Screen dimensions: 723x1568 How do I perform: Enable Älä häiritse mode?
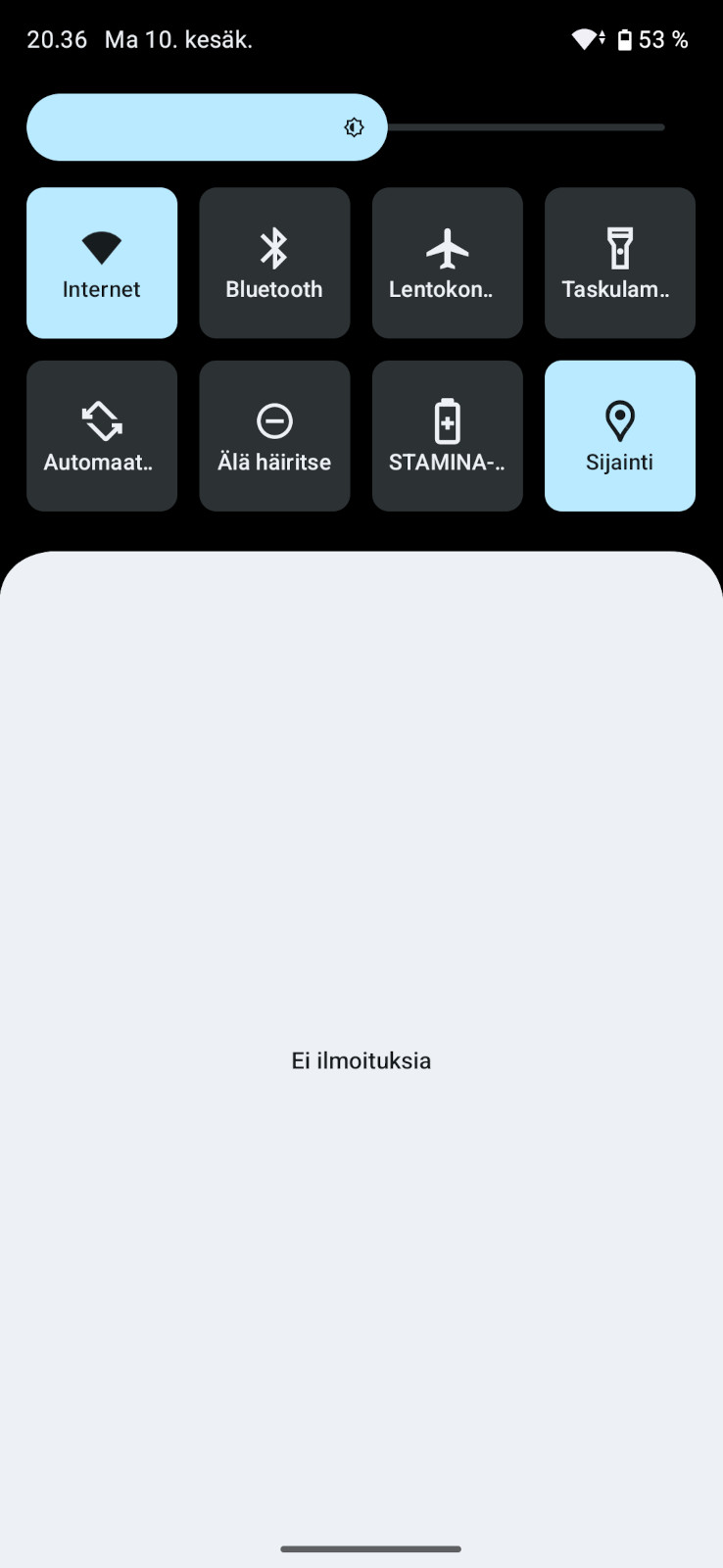(x=274, y=436)
